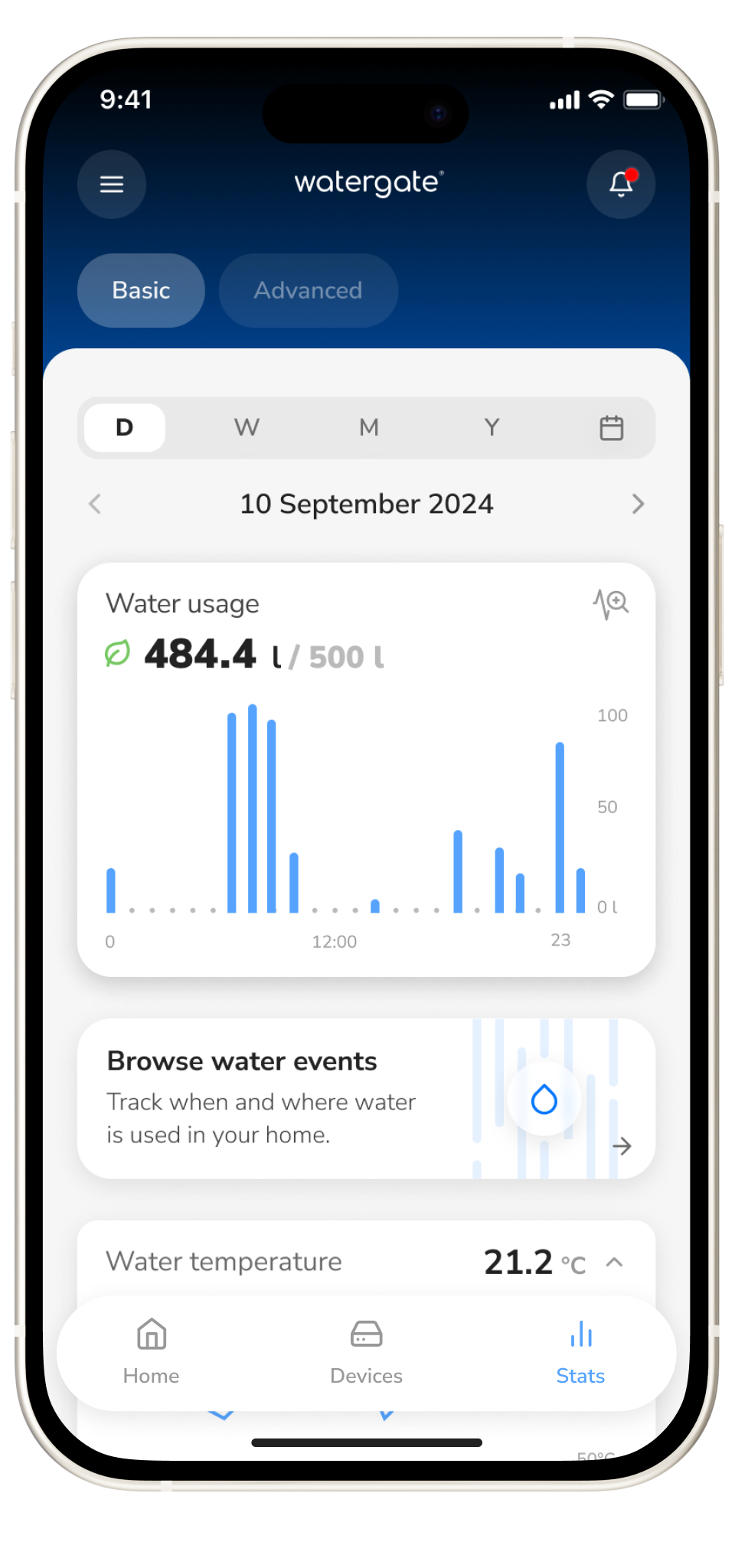Go to the next day

click(x=638, y=504)
